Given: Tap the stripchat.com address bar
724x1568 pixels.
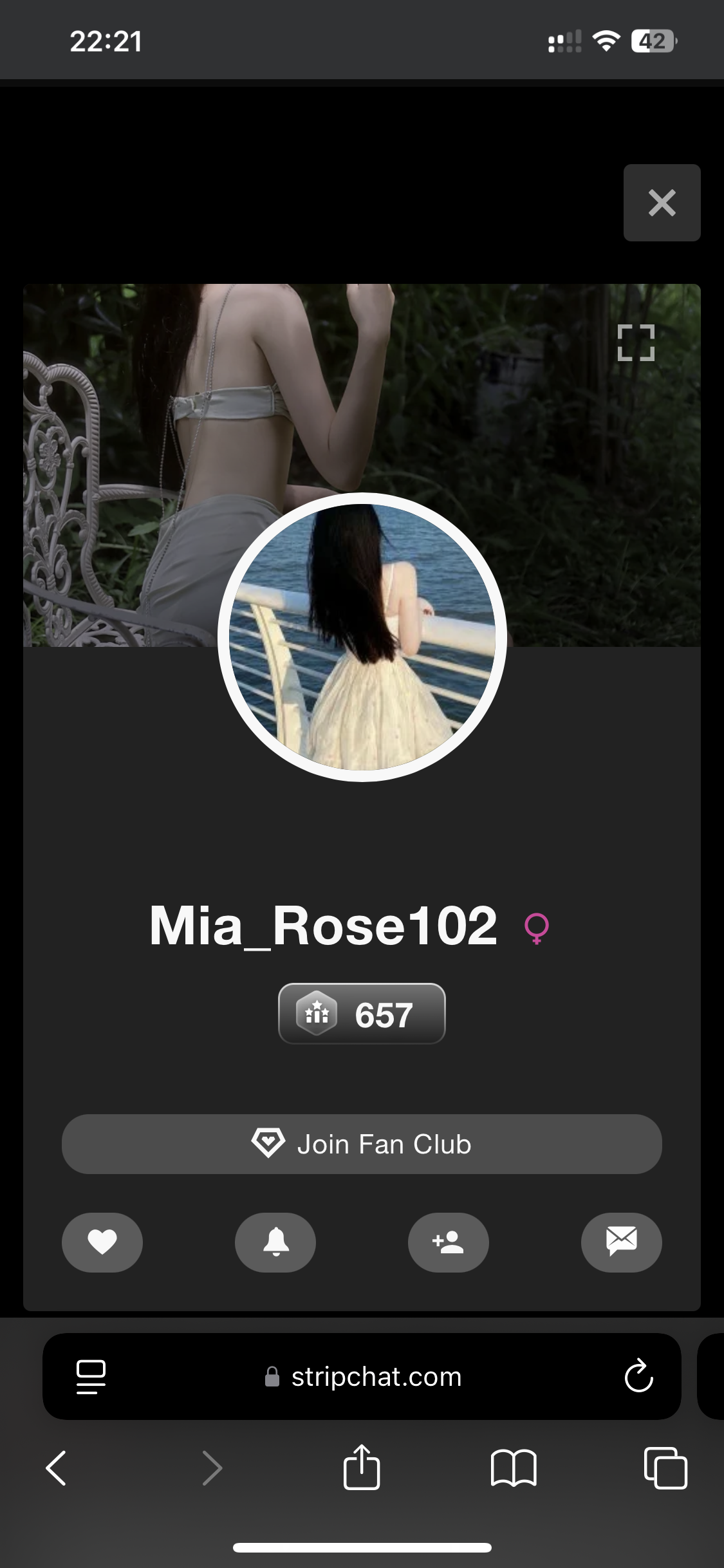Looking at the screenshot, I should click(364, 1376).
